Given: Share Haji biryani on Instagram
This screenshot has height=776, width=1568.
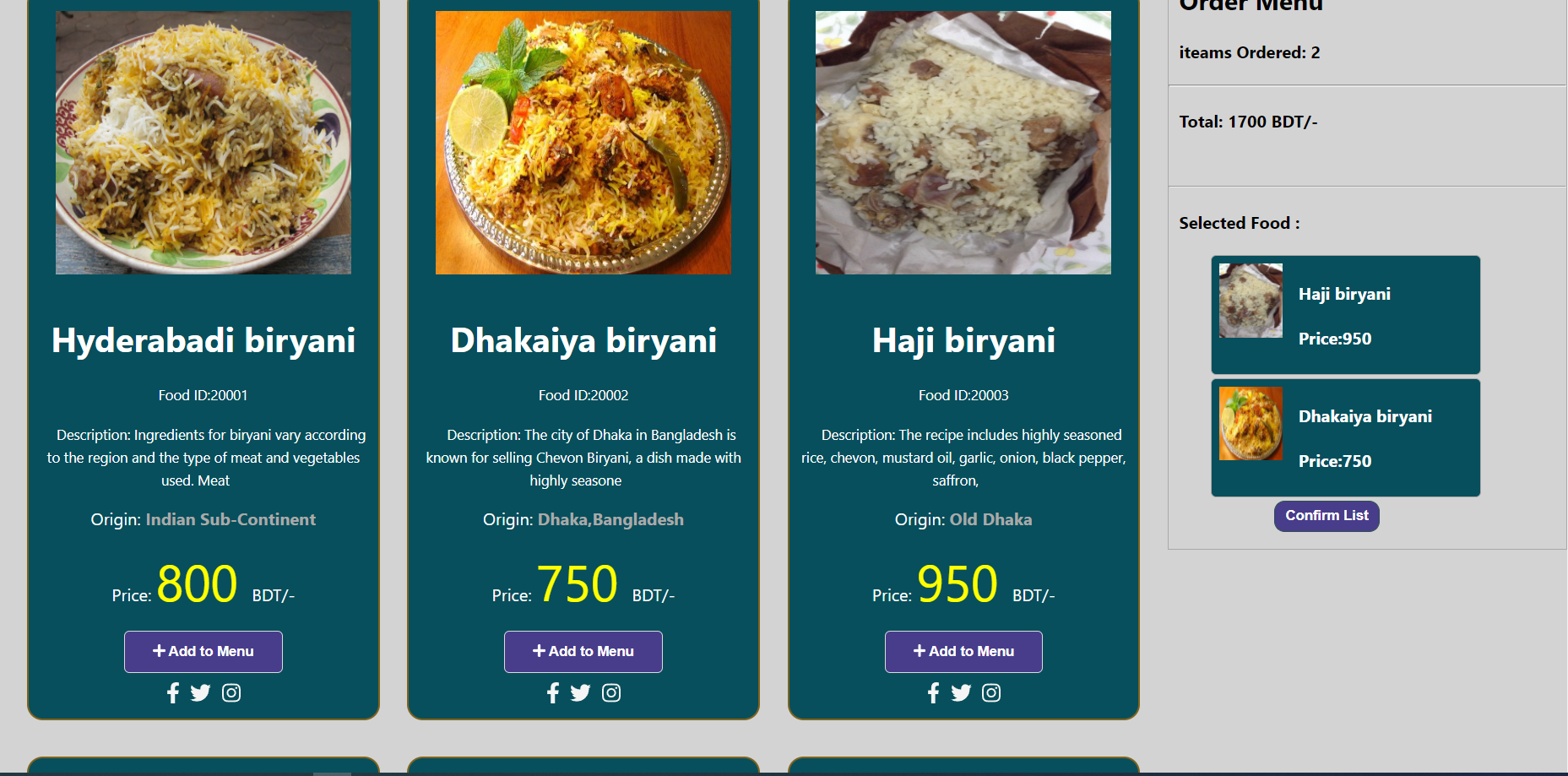Looking at the screenshot, I should click(x=991, y=693).
